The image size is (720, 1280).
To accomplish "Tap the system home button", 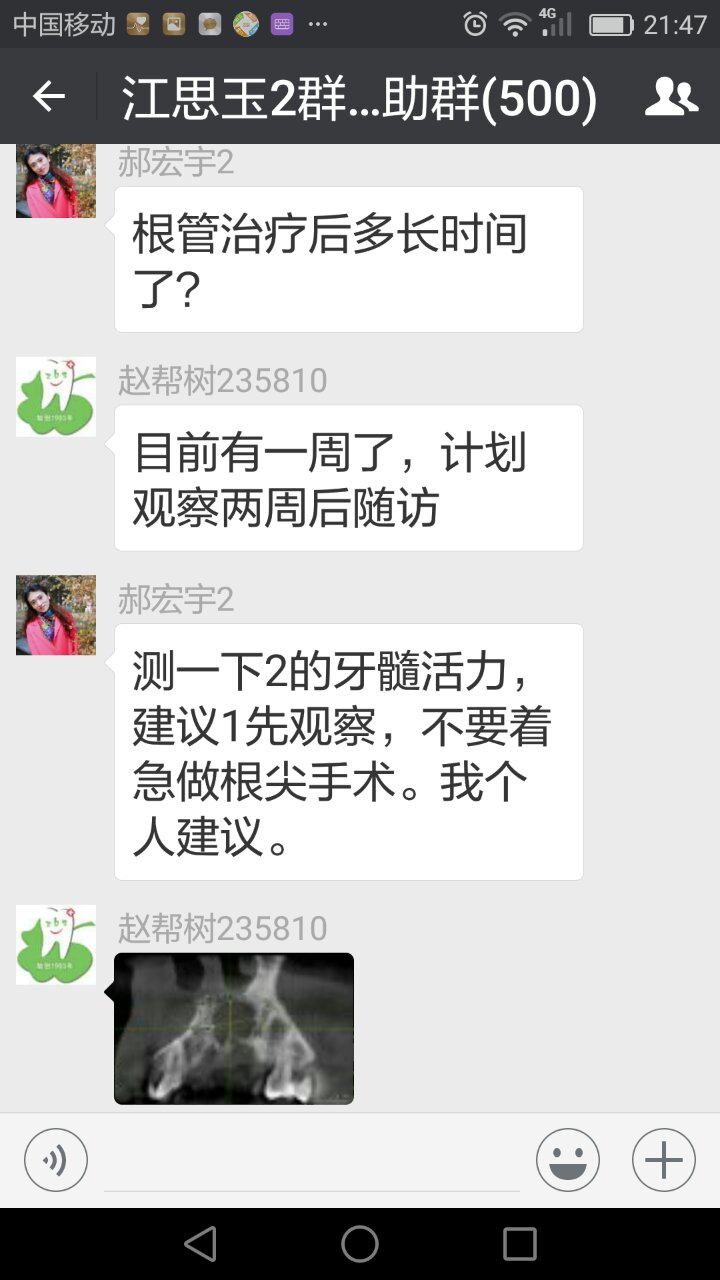I will click(x=360, y=1244).
